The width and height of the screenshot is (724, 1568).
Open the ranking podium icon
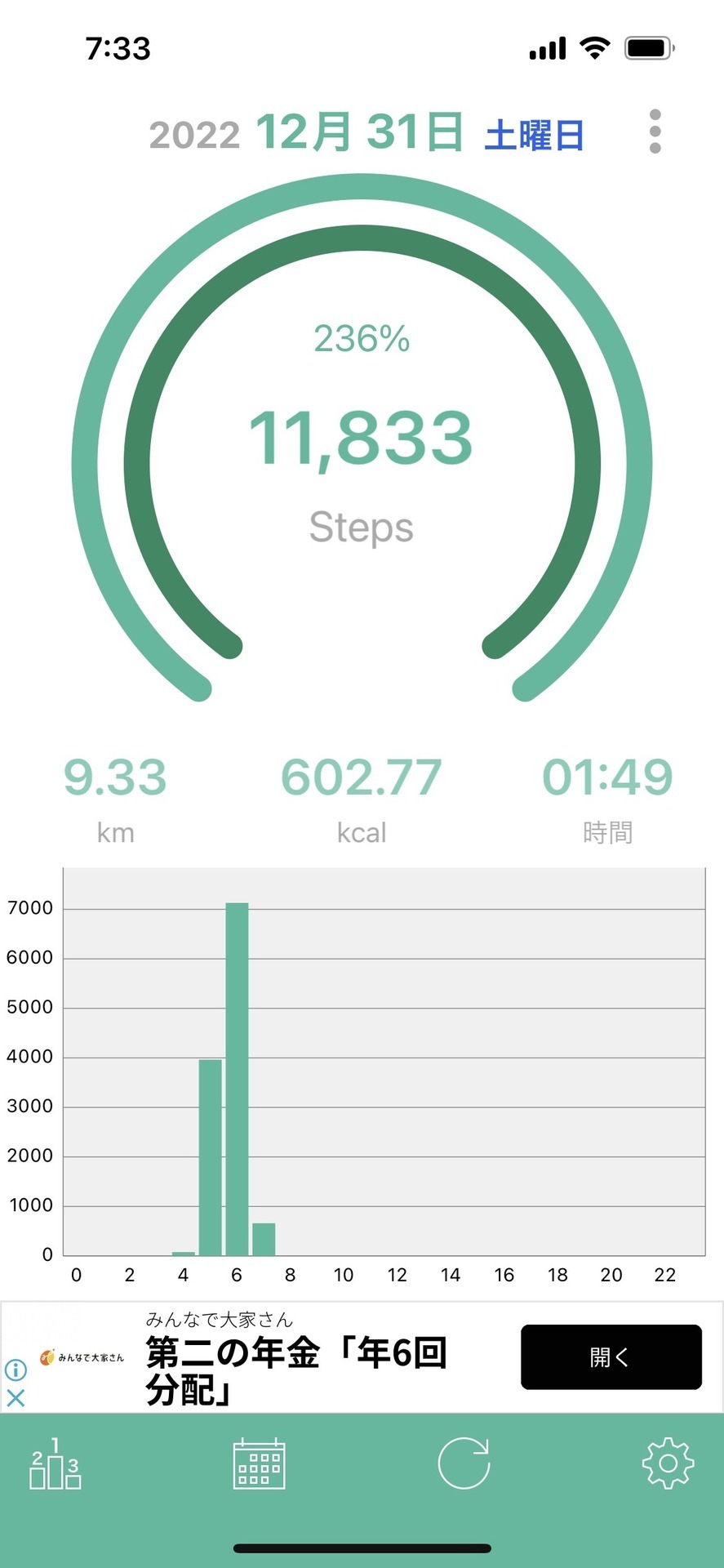55,1463
